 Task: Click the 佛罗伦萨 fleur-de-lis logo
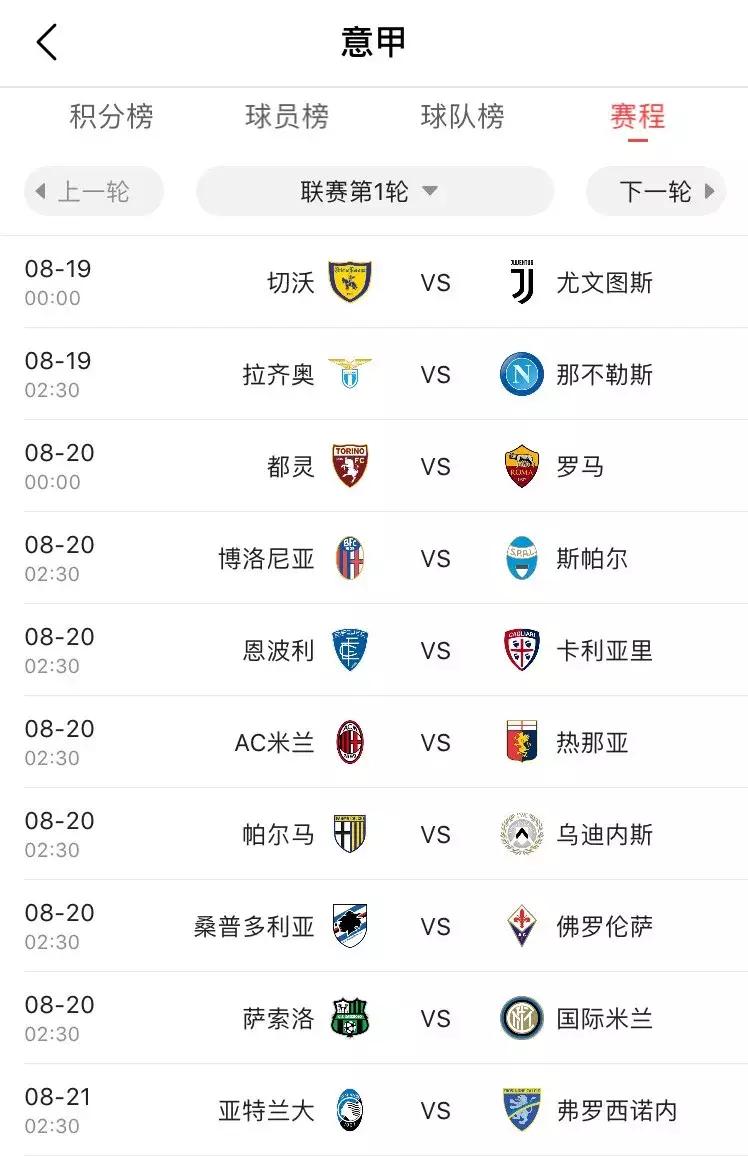click(x=520, y=926)
